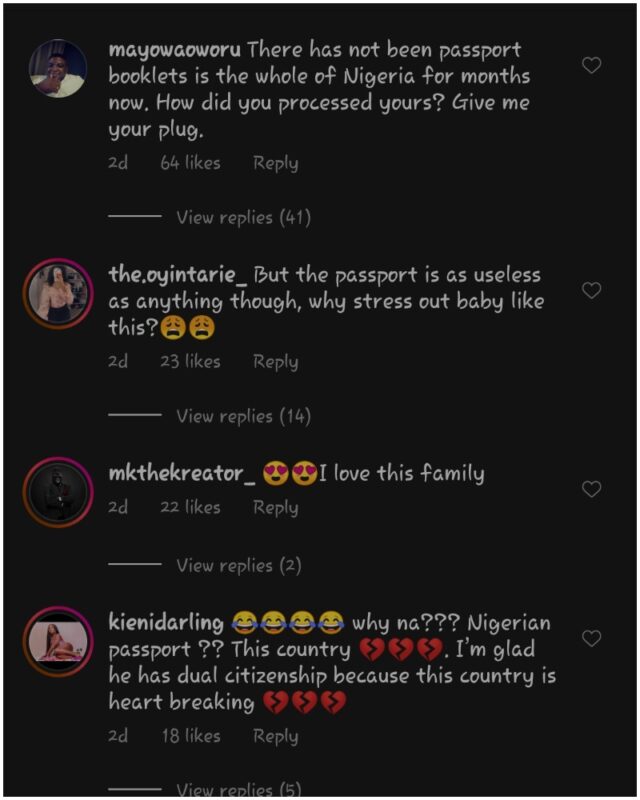Viewport: 640px width, 800px height.
Task: Like mayowaoworu's comment
Action: pos(591,65)
